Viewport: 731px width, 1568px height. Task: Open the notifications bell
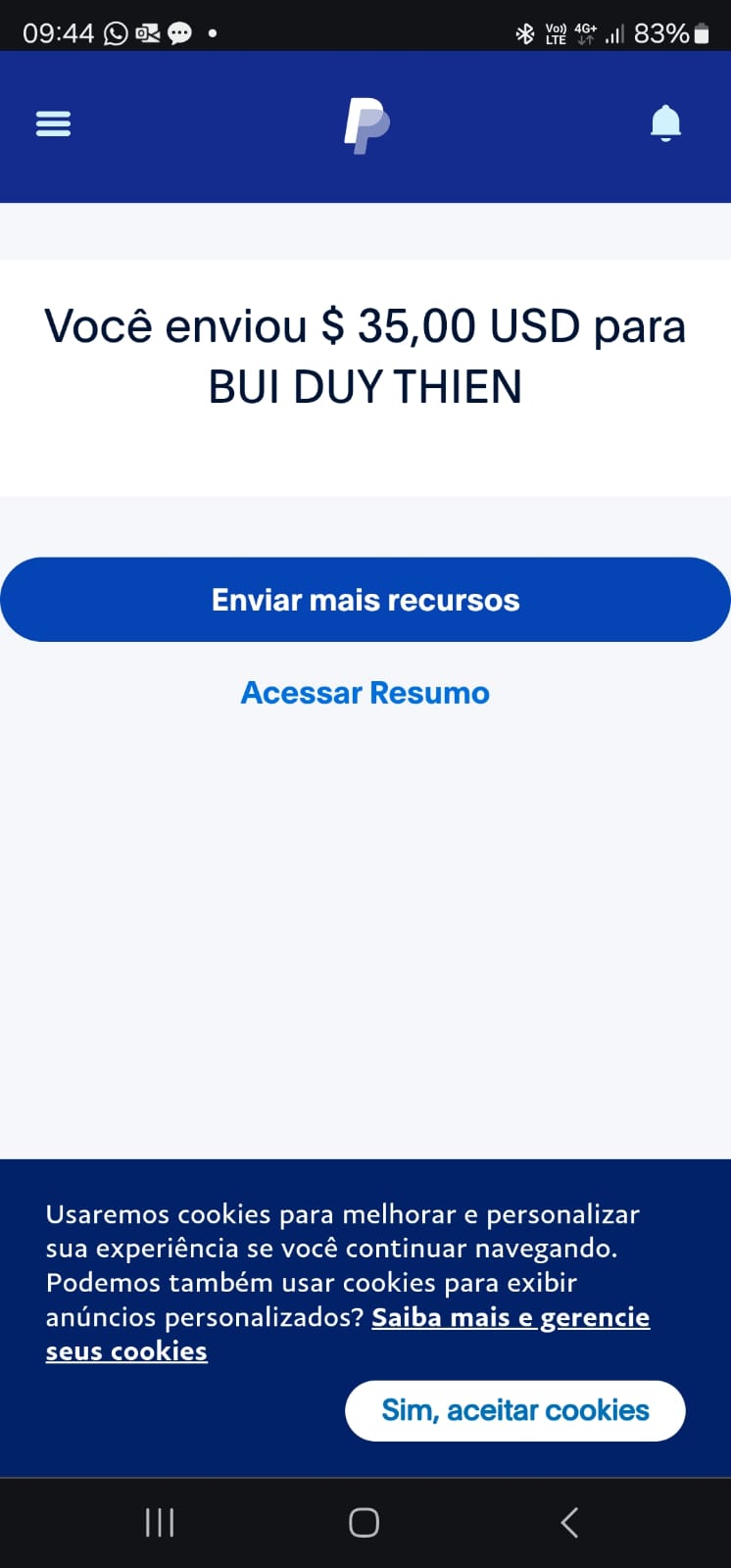pyautogui.click(x=665, y=123)
